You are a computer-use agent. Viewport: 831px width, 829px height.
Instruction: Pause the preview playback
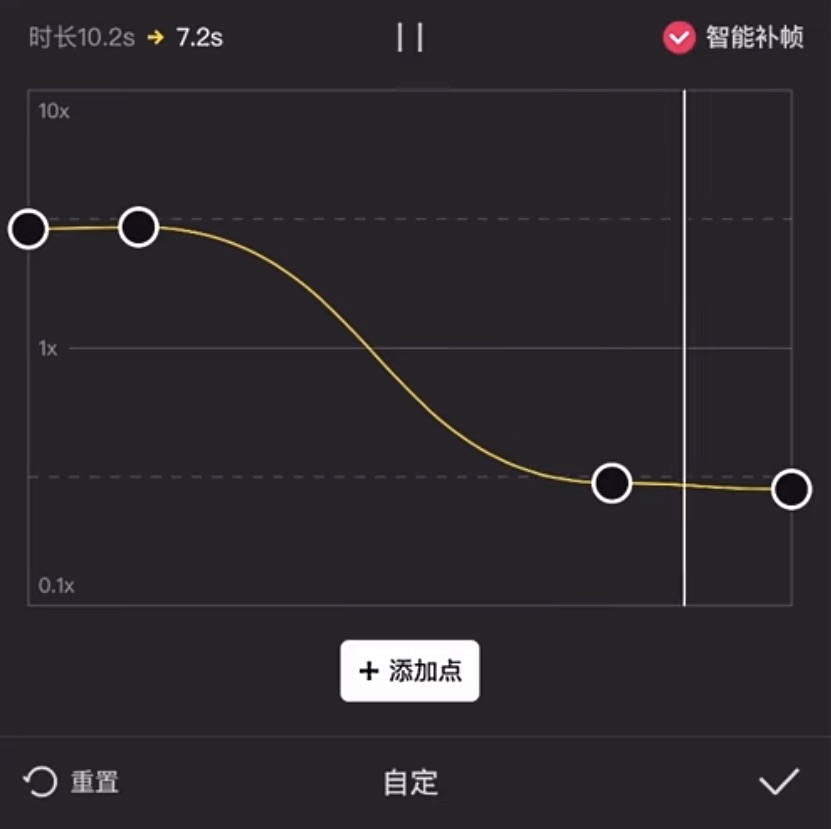pyautogui.click(x=410, y=39)
